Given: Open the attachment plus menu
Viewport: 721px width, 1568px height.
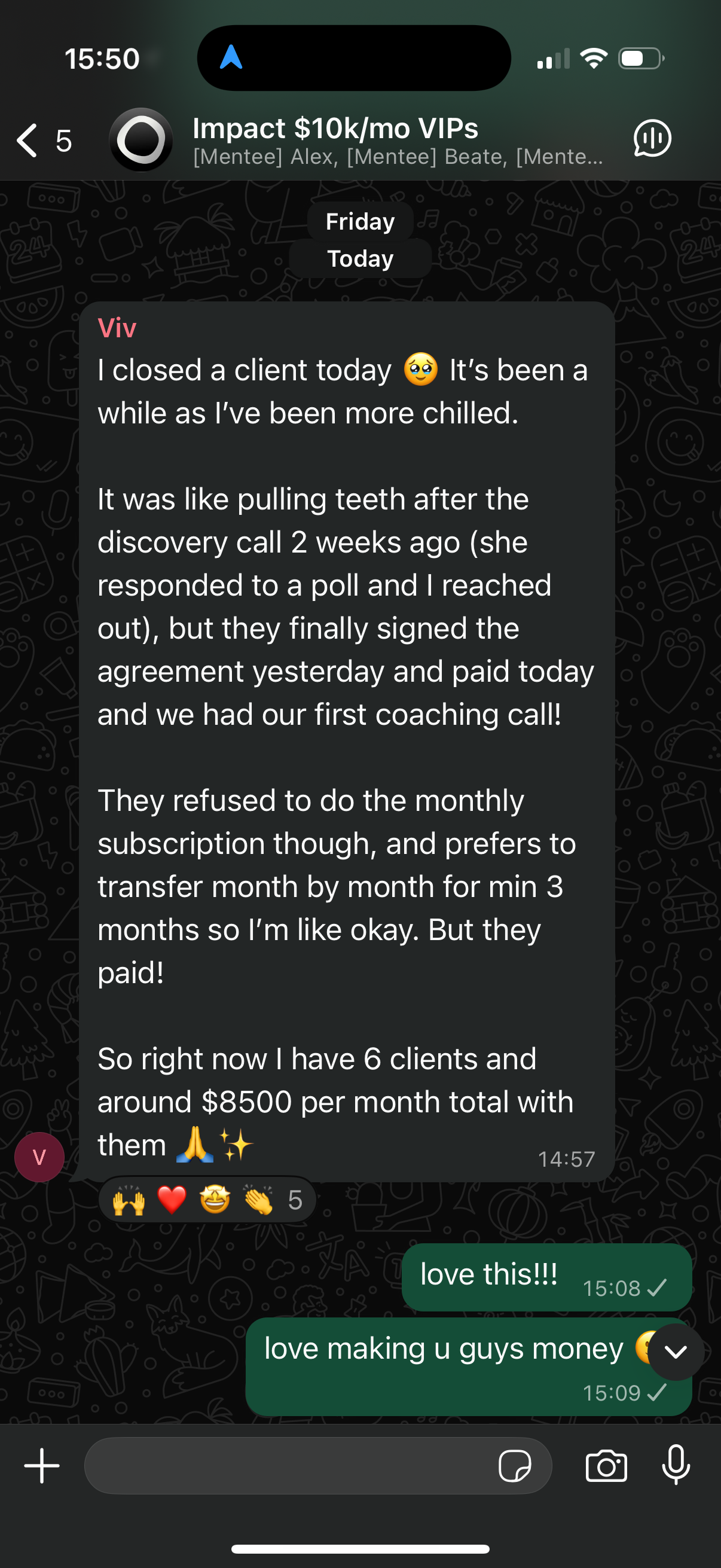Looking at the screenshot, I should point(41,1466).
